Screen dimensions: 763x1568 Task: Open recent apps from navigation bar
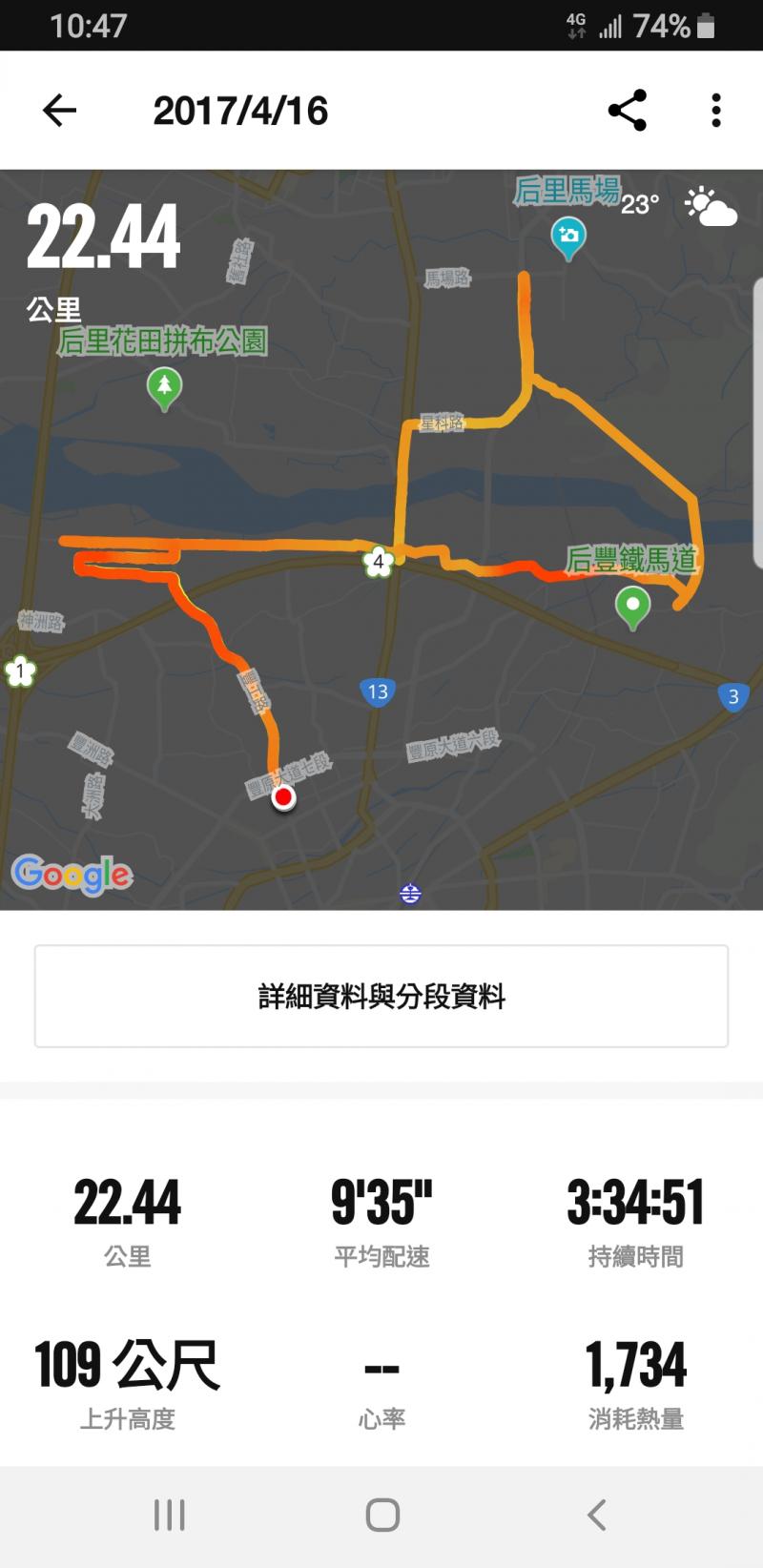click(170, 1515)
